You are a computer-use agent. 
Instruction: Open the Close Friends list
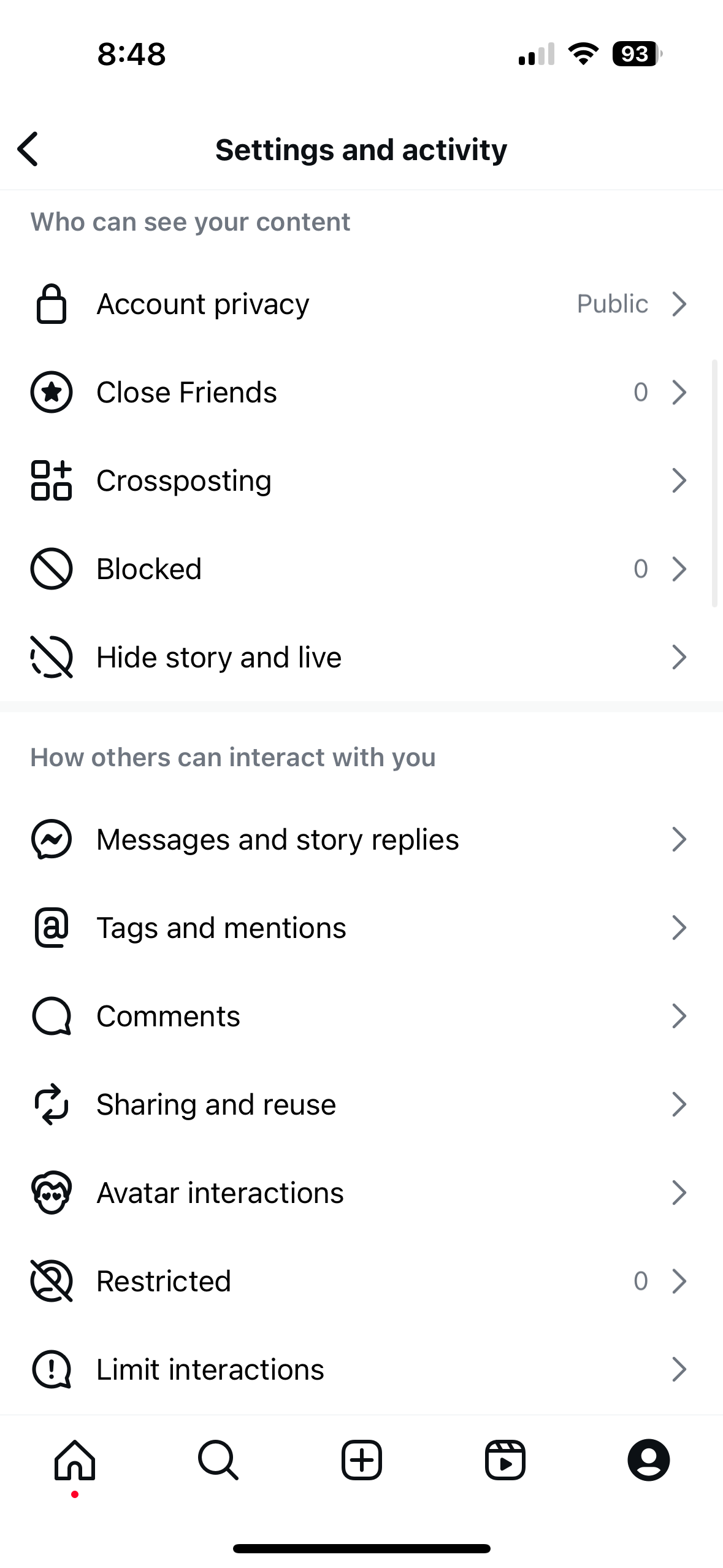coord(361,393)
